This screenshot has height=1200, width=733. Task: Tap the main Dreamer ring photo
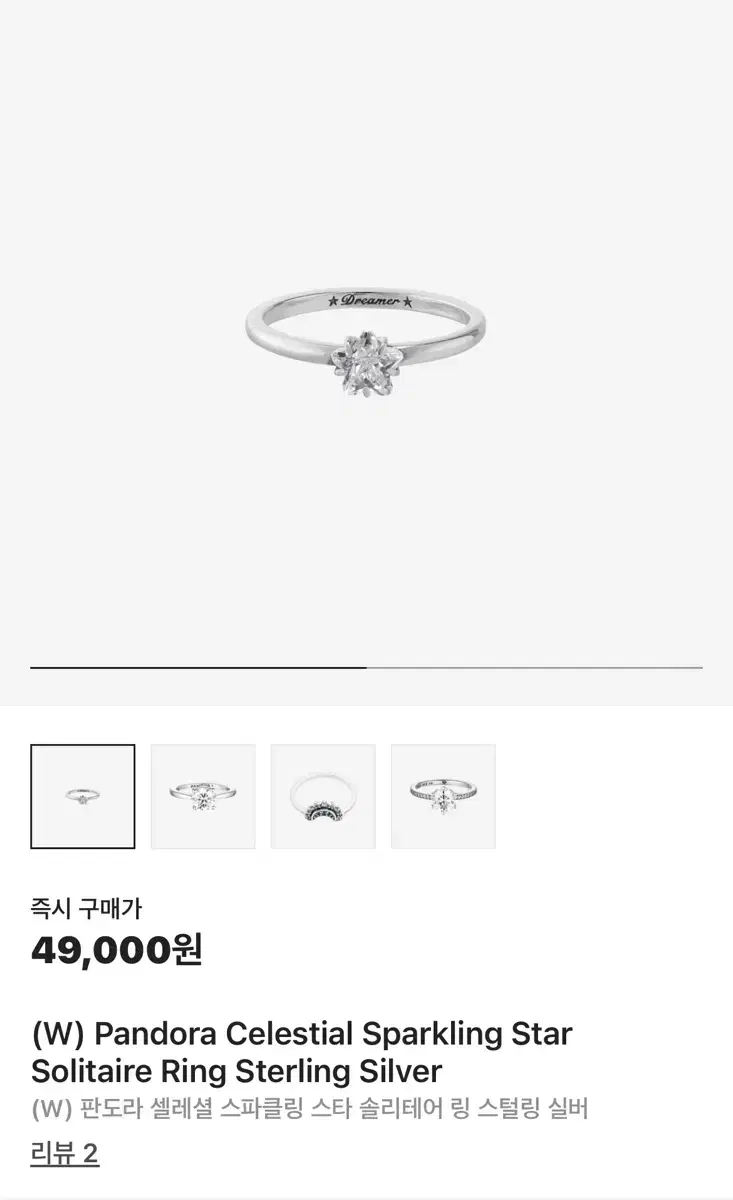coord(366,350)
